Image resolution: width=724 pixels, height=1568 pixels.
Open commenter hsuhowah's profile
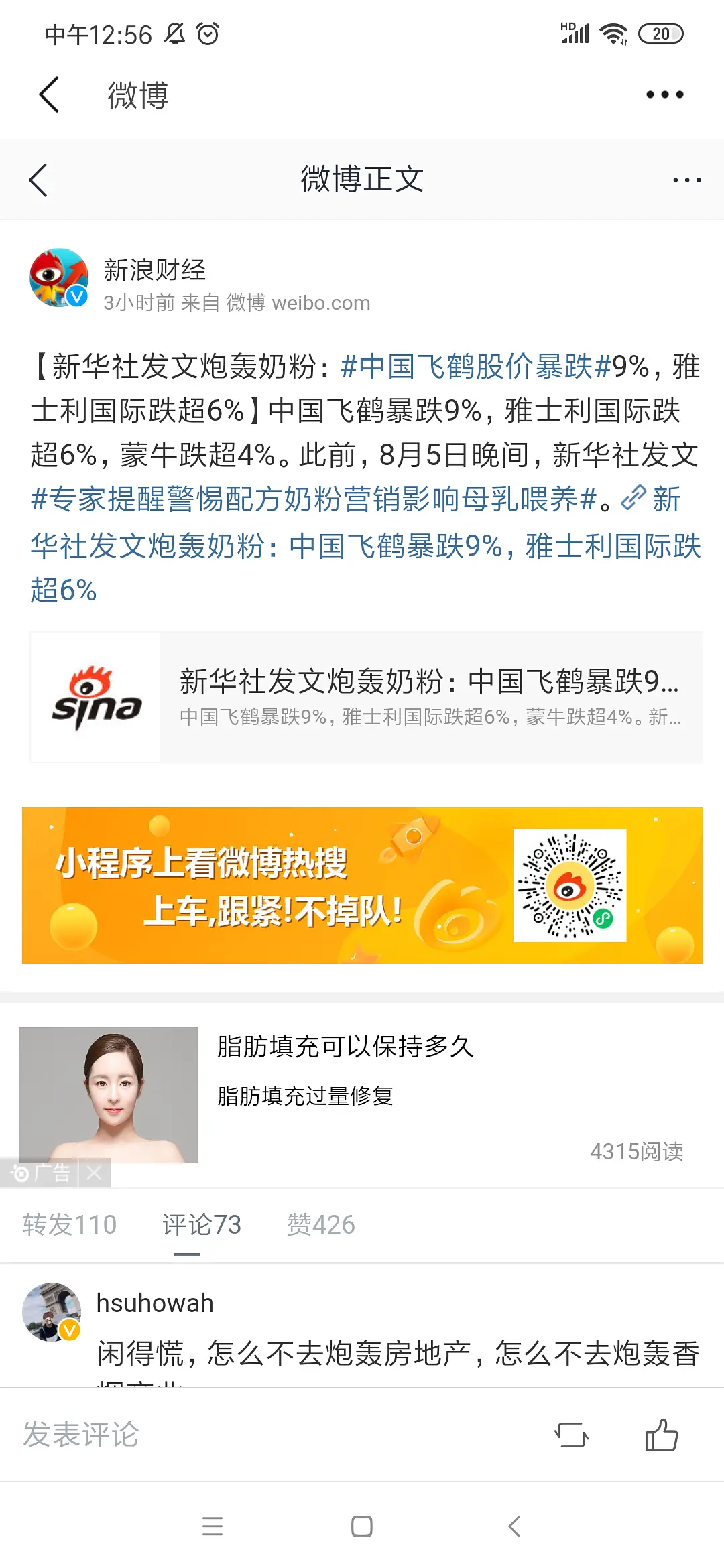(x=52, y=1311)
